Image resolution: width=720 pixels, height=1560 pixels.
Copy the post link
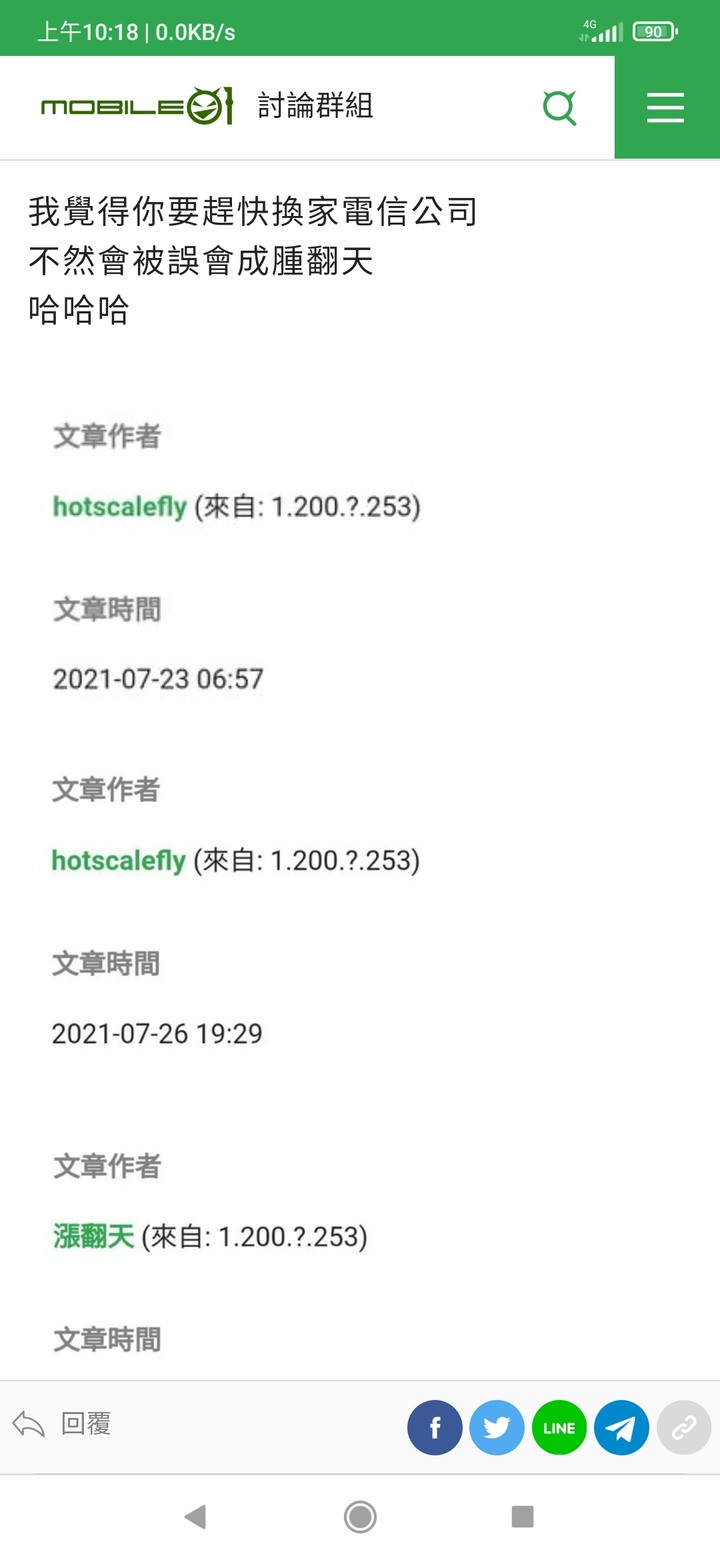(x=684, y=1428)
